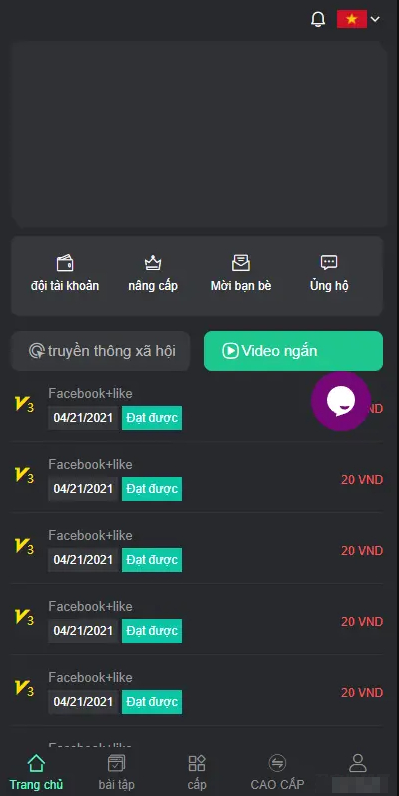Tap the nâng cấp crown shortcut
The height and width of the screenshot is (796, 399).
tap(153, 274)
